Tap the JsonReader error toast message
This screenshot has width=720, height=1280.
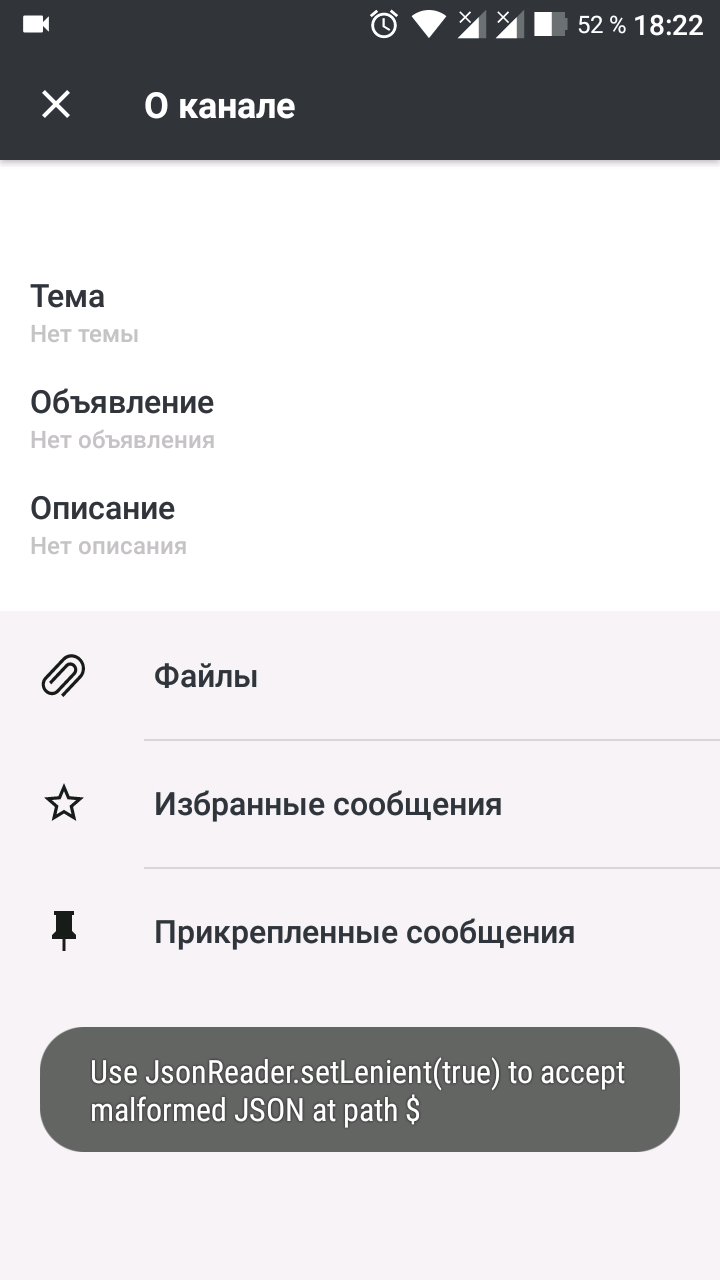pyautogui.click(x=358, y=1089)
